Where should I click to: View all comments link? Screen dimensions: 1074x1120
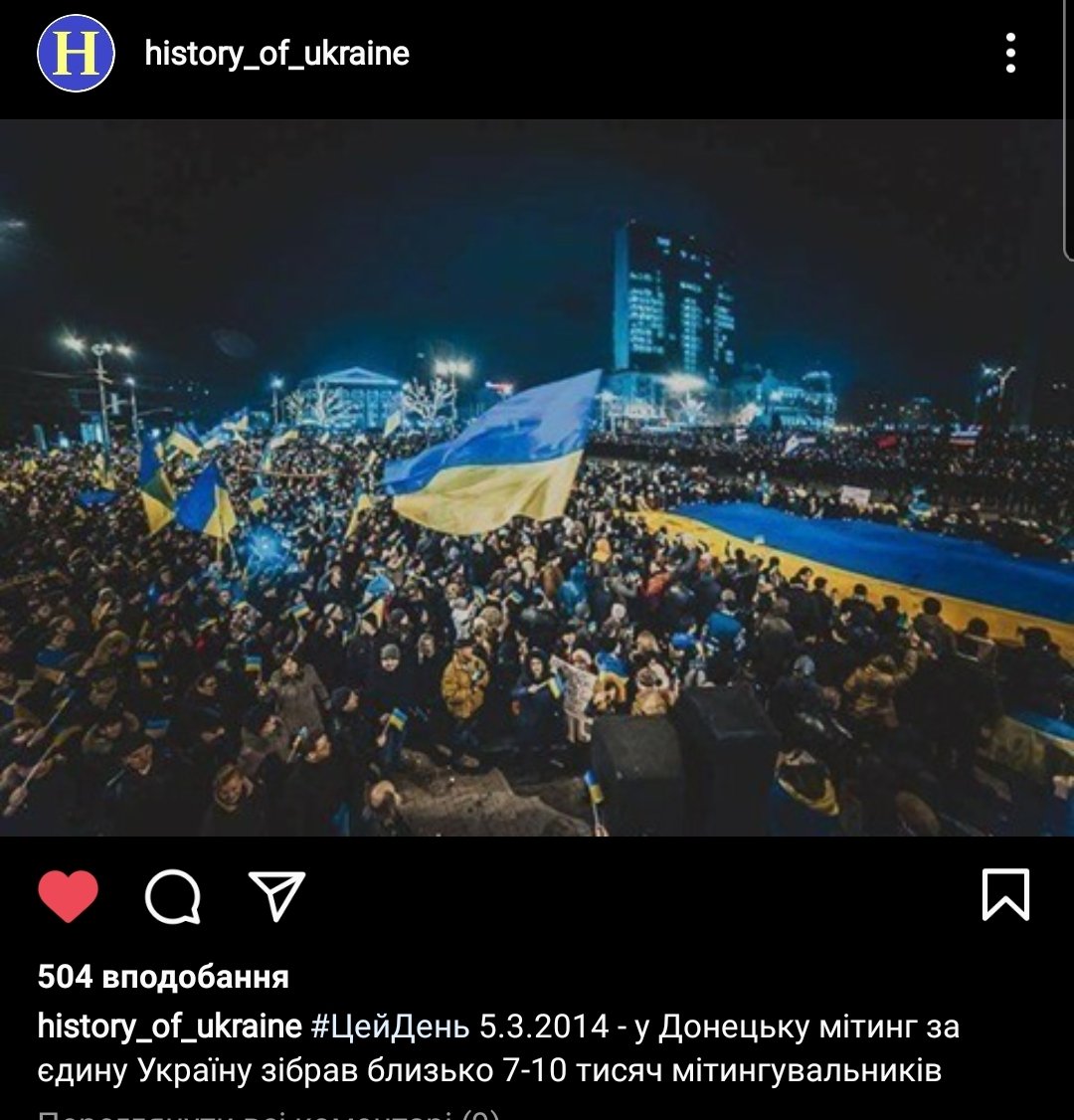[268, 1114]
